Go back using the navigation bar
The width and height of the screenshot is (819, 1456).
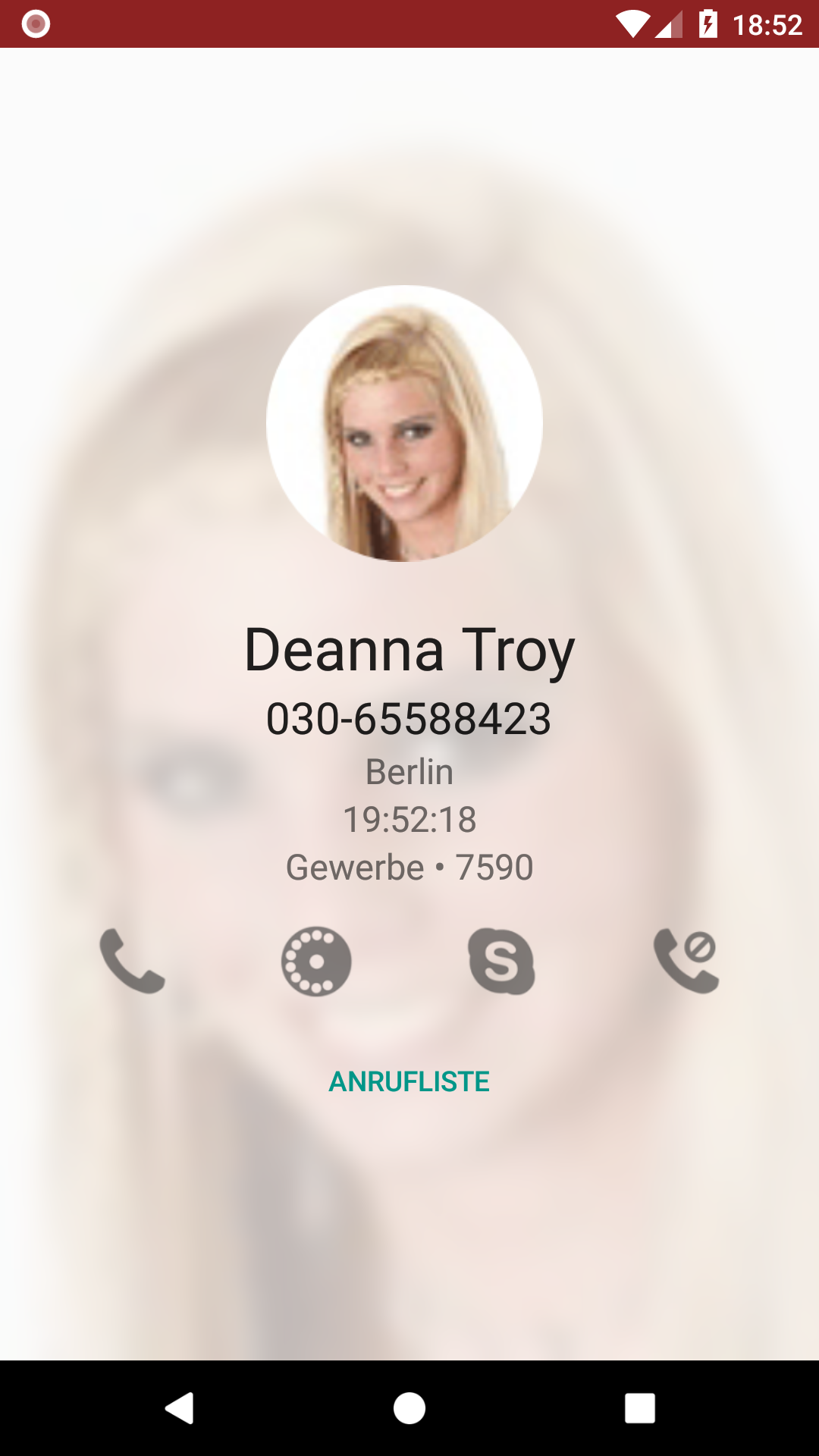(x=180, y=1408)
